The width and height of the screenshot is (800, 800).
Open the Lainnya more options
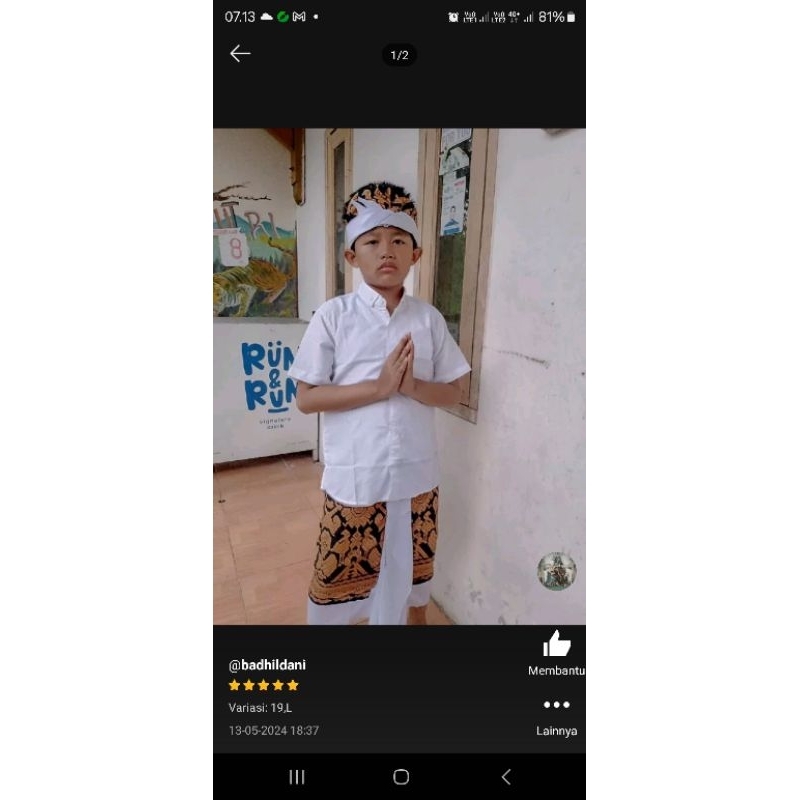556,706
